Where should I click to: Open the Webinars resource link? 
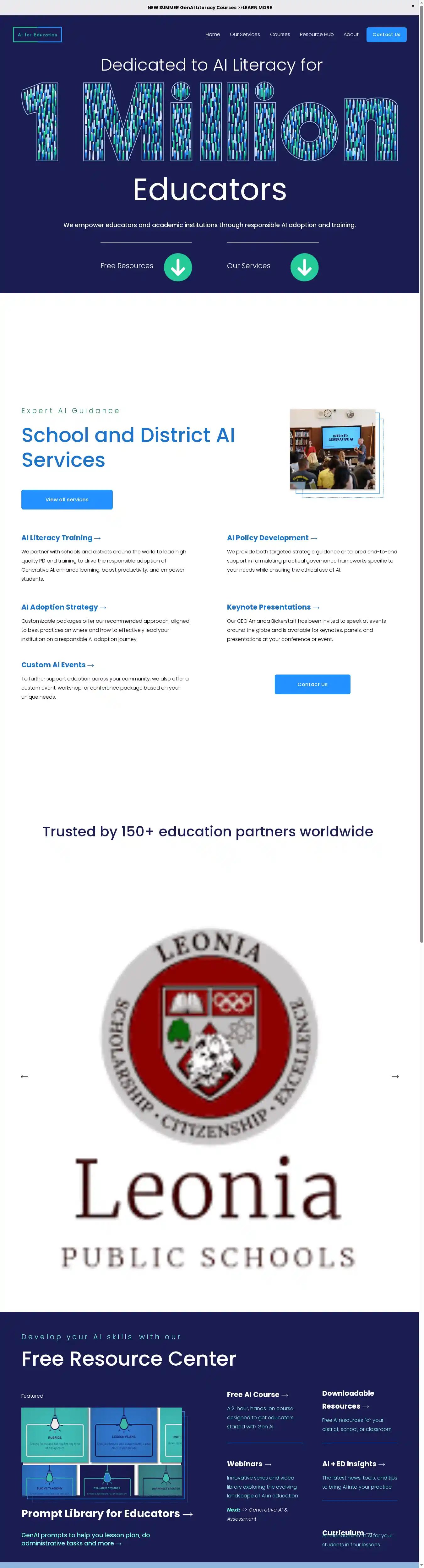coord(248,1464)
